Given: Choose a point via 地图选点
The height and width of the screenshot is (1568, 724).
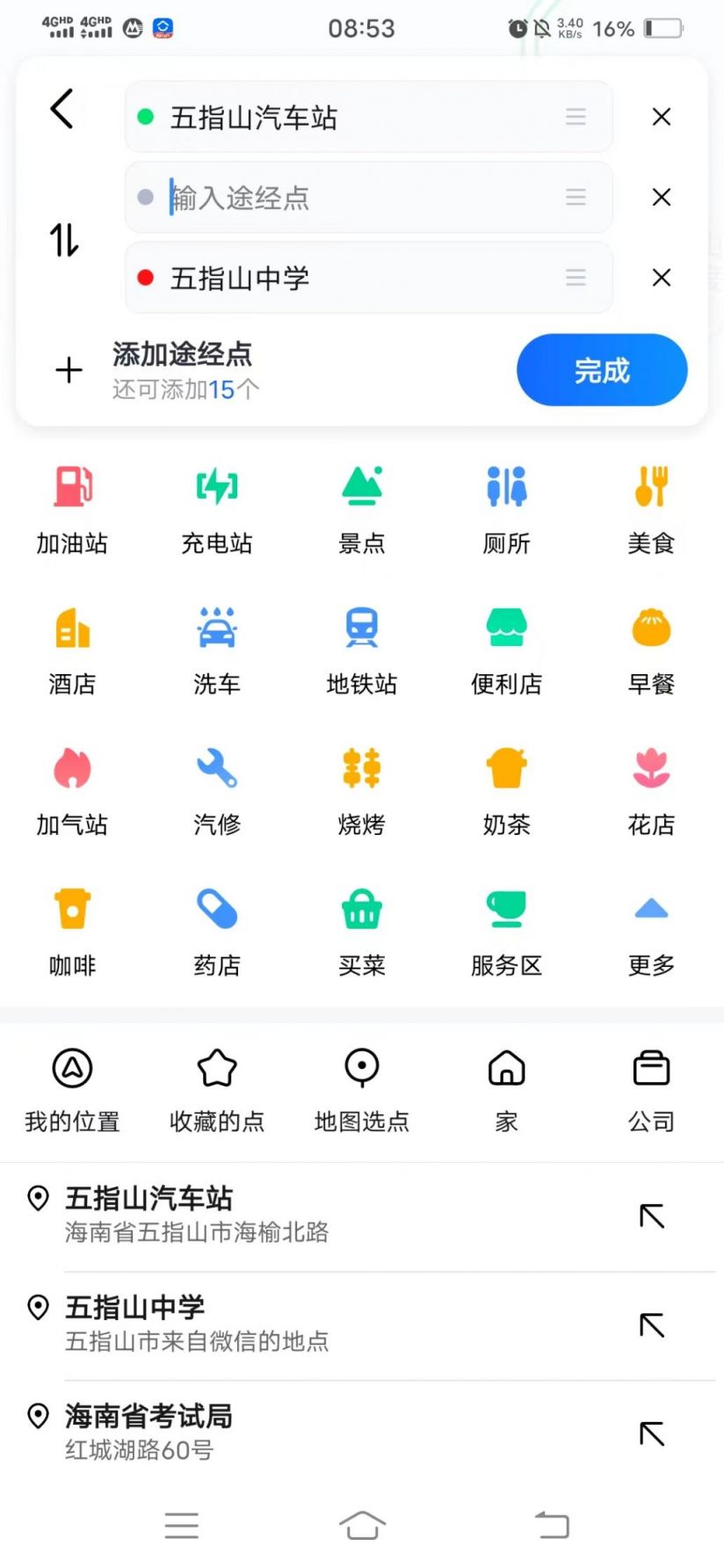Looking at the screenshot, I should 362,1090.
